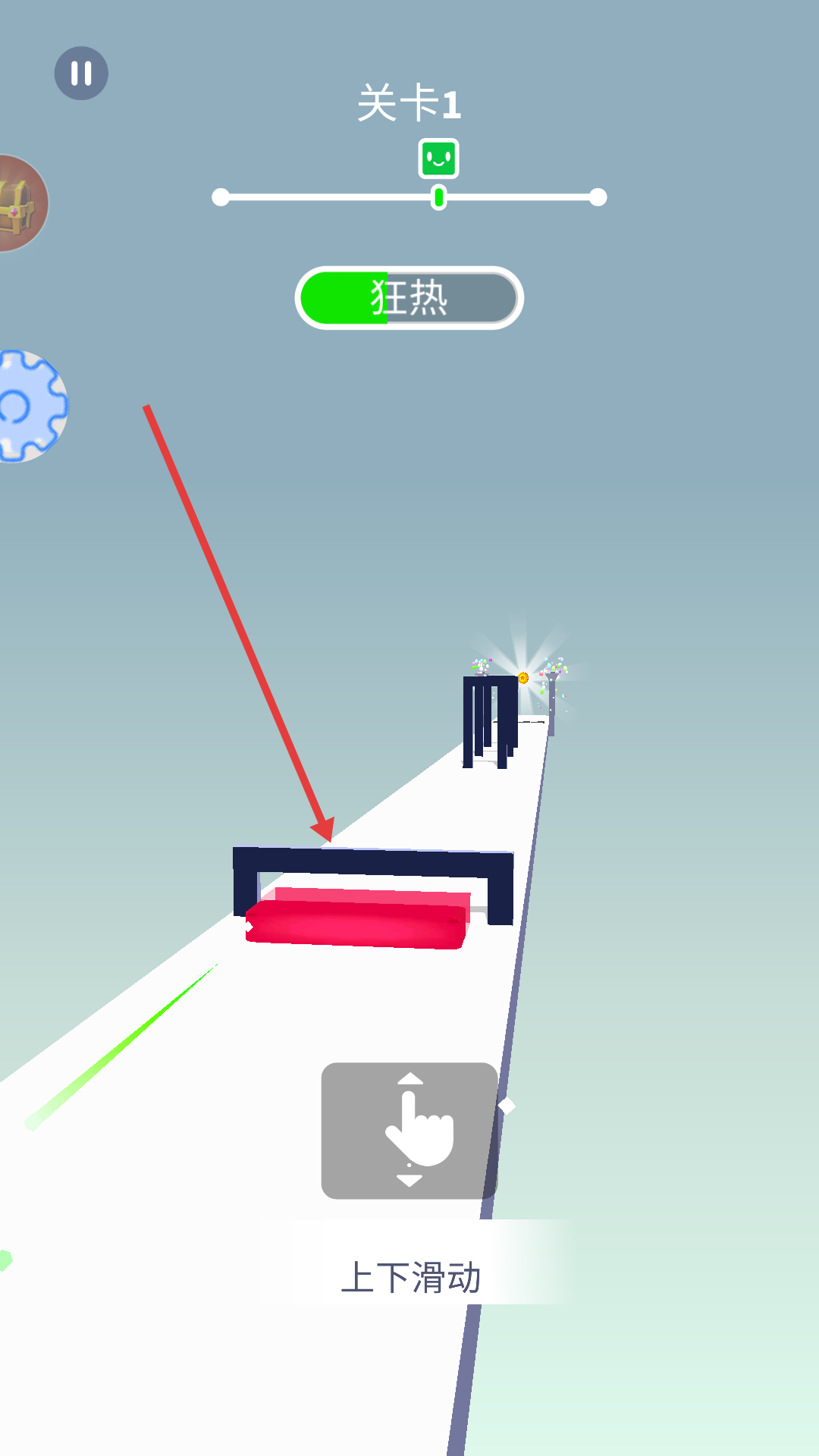Open the gear settings
The width and height of the screenshot is (819, 1456).
click(x=28, y=406)
